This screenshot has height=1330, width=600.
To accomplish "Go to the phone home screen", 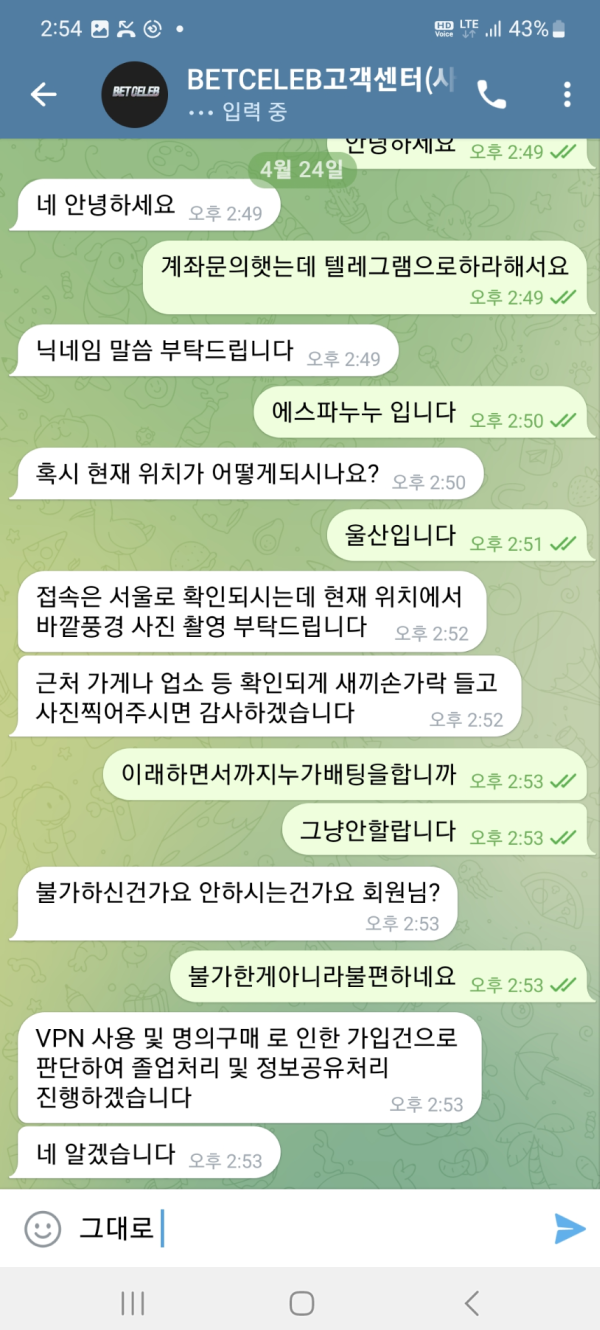I will tap(301, 1302).
